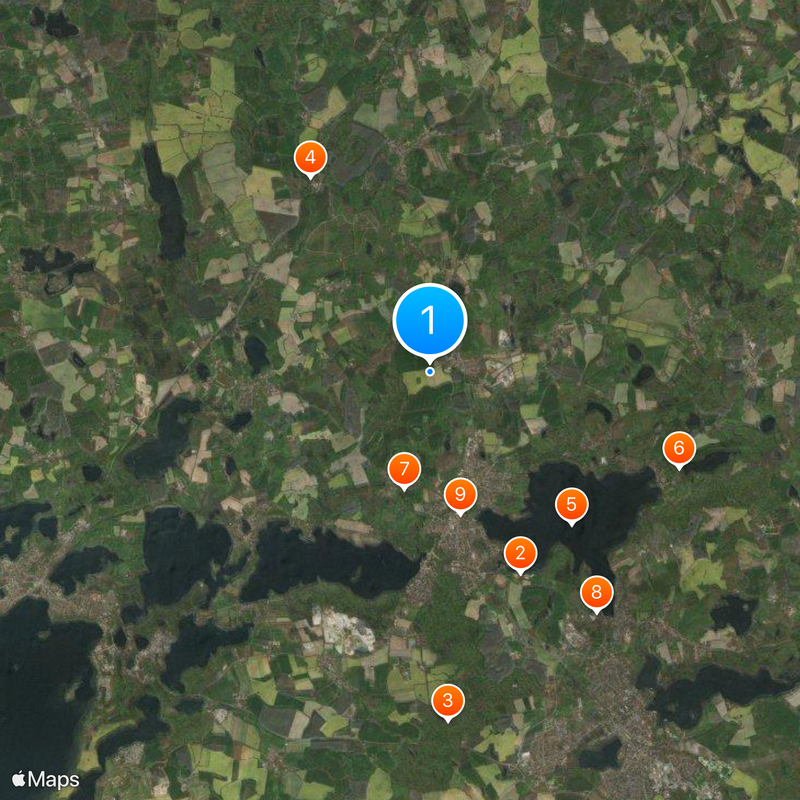Select map pin number 8
Screen dimensions: 800x800
click(x=596, y=593)
